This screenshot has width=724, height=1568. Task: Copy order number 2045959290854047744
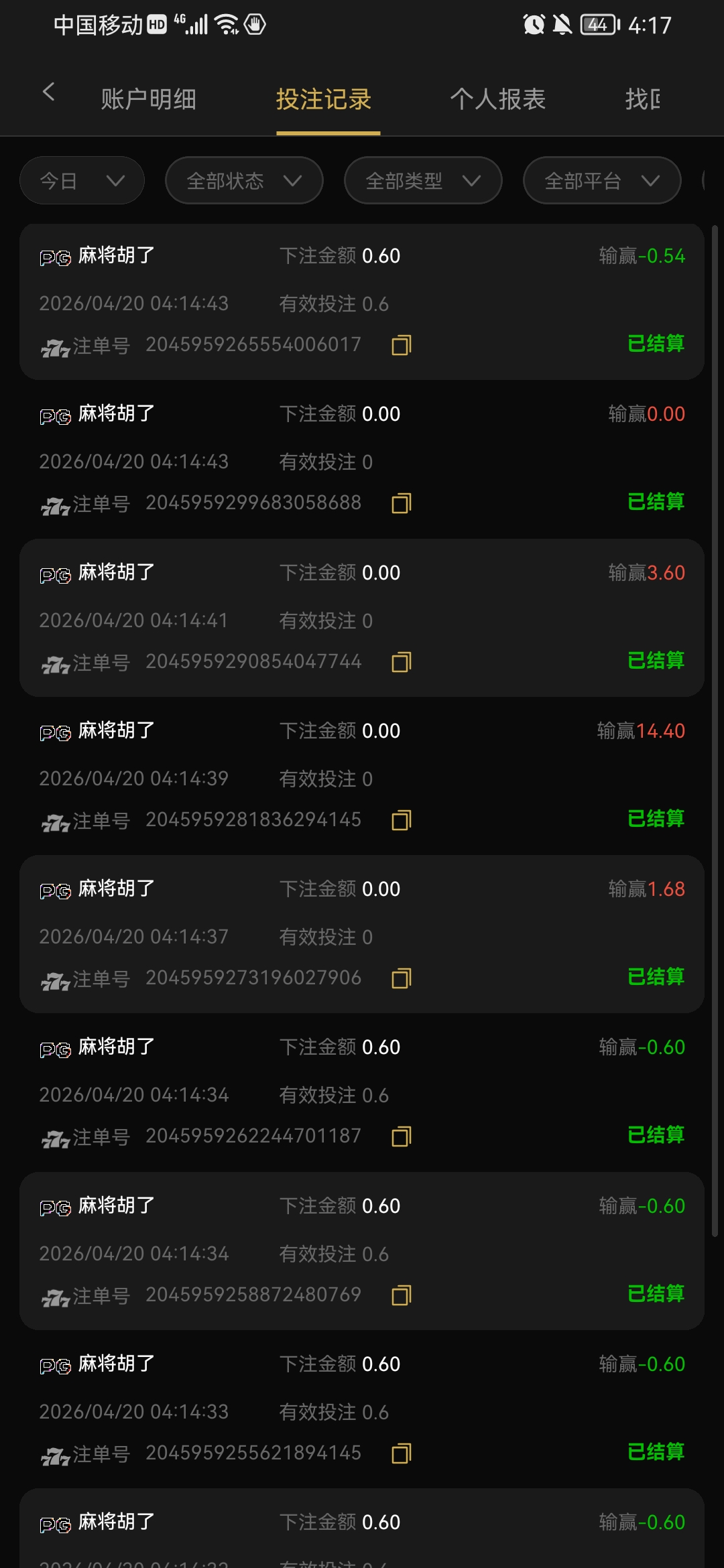click(x=401, y=661)
